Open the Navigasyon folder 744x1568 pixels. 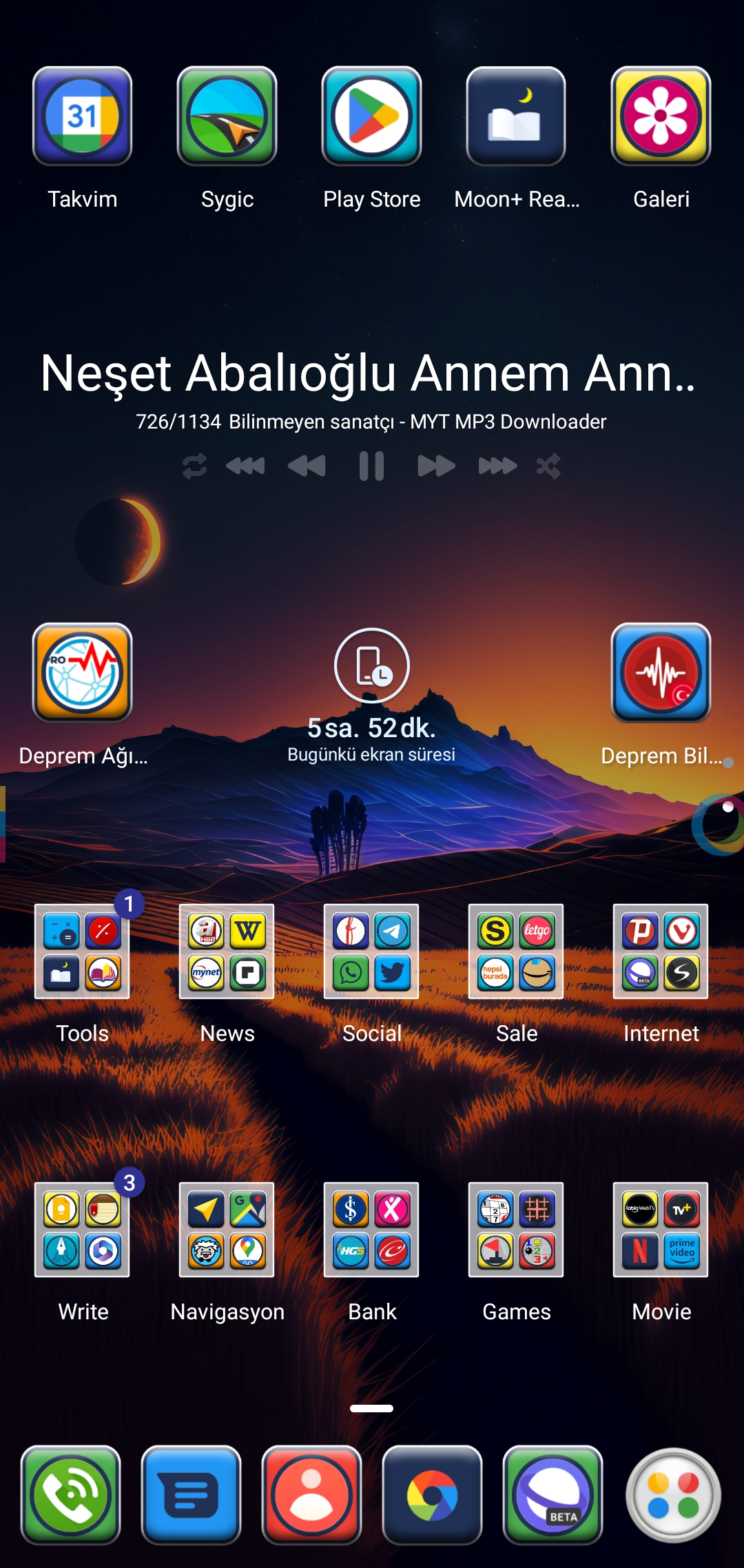(x=227, y=1230)
